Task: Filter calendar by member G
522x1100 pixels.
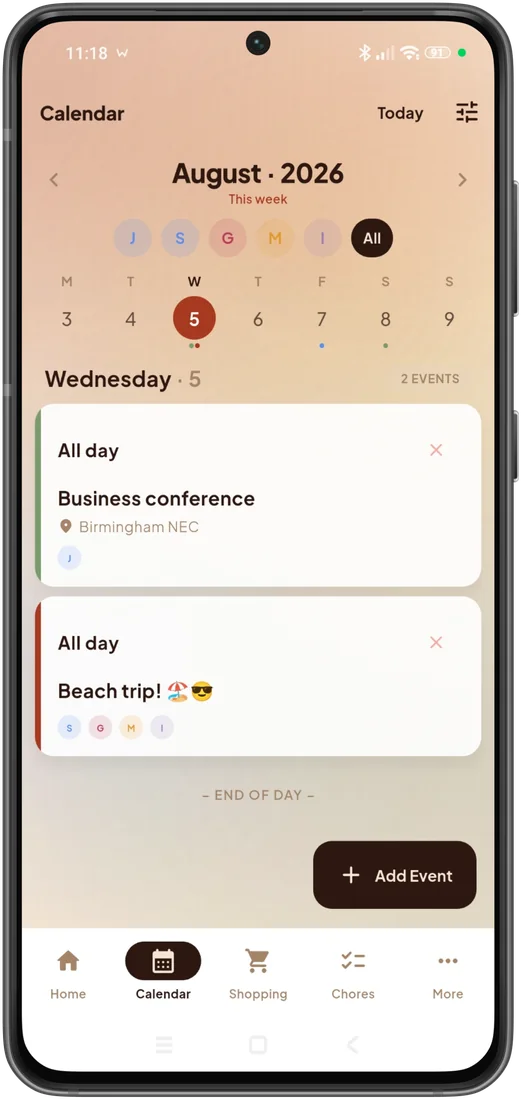Action: point(227,238)
